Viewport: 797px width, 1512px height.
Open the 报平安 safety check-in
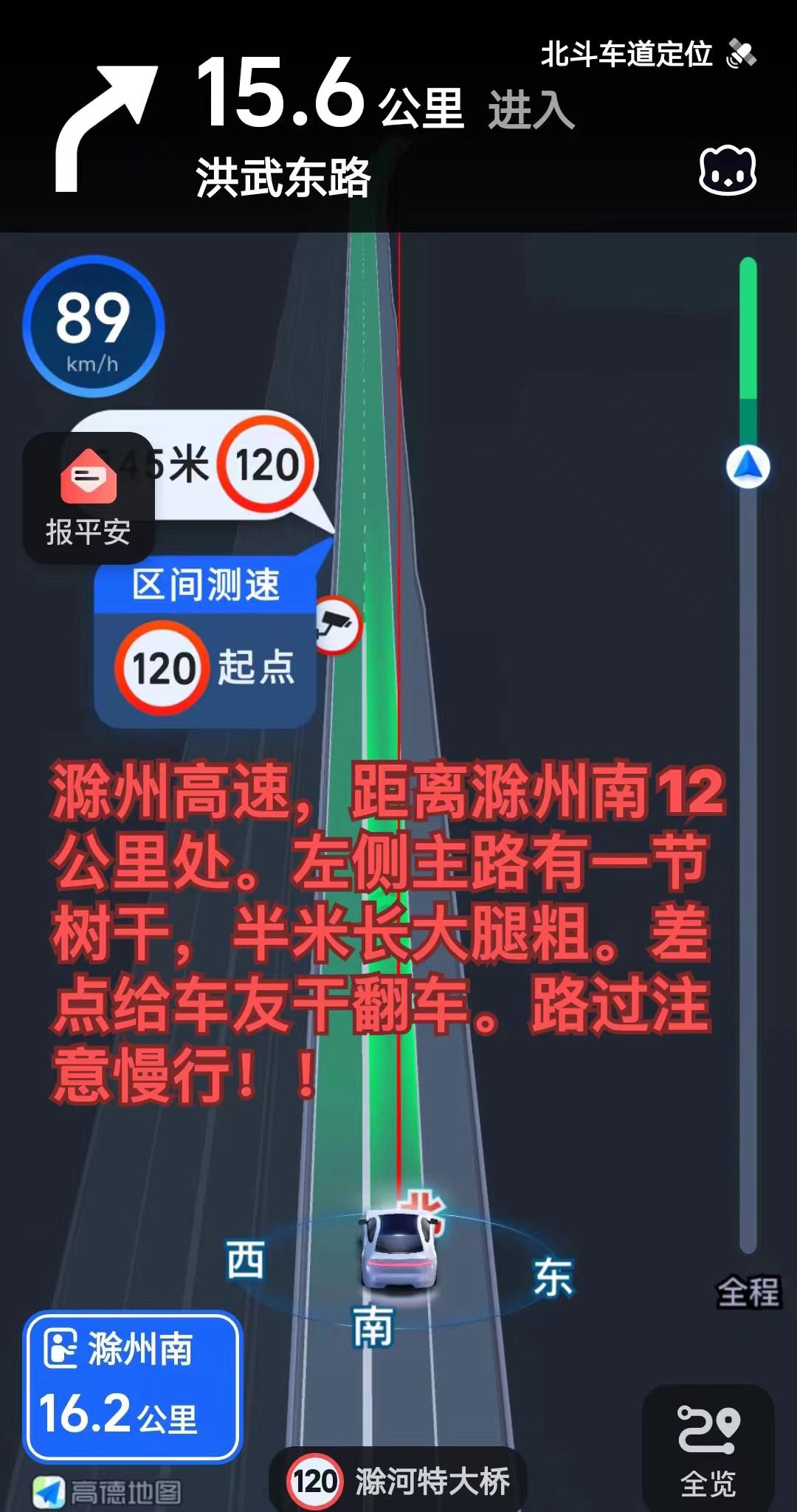[x=89, y=498]
